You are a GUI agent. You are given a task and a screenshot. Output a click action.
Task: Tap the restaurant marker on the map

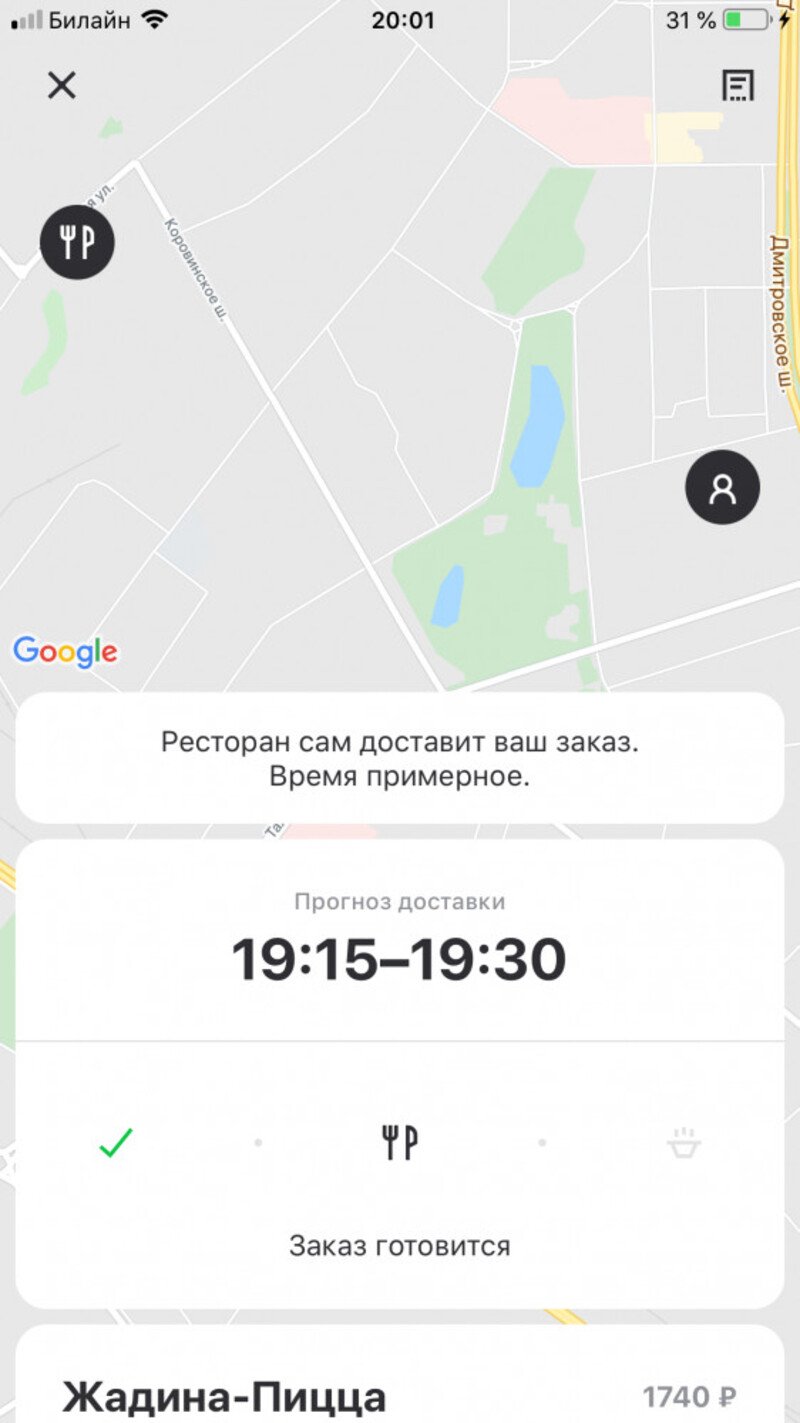(77, 242)
